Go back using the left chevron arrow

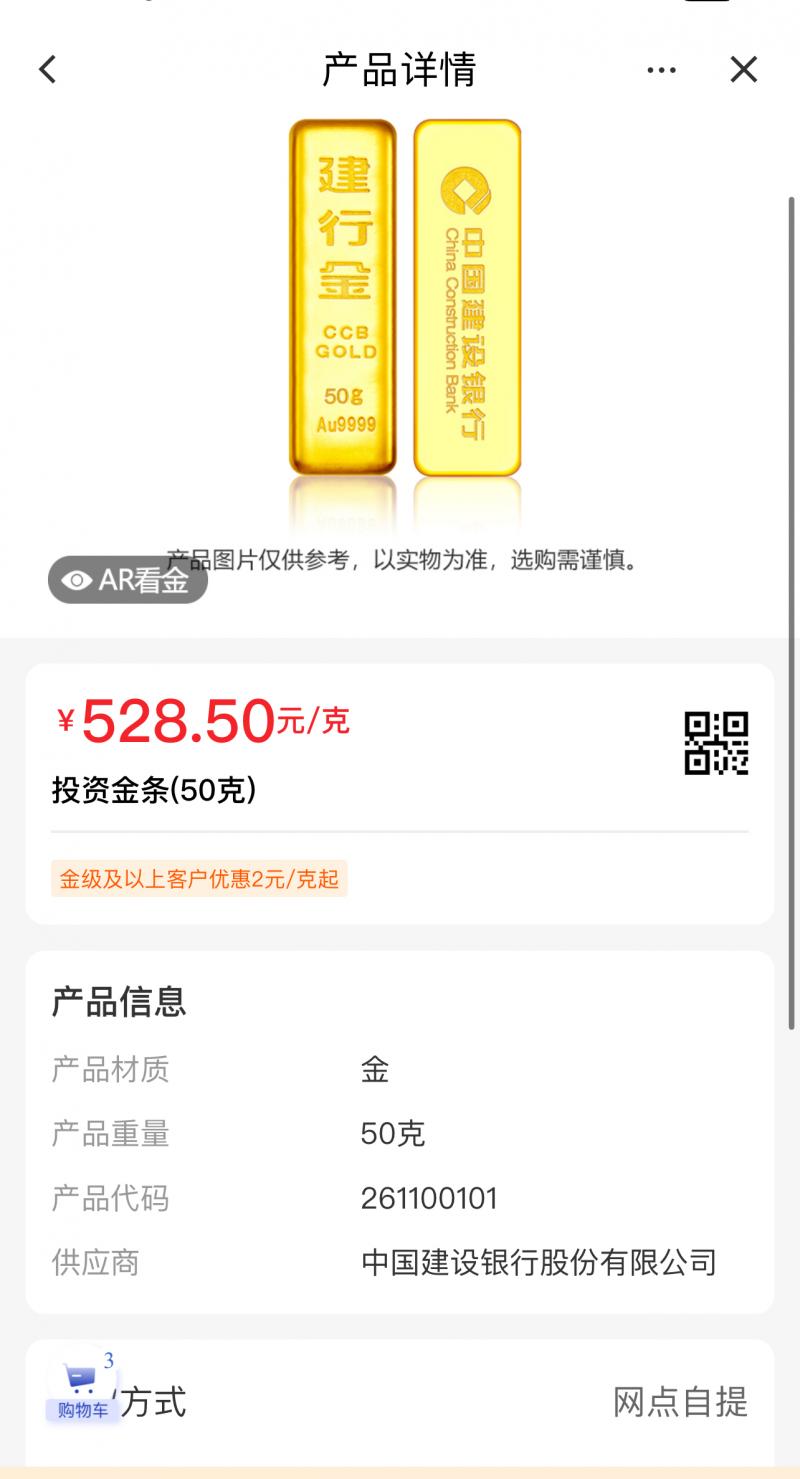46,69
